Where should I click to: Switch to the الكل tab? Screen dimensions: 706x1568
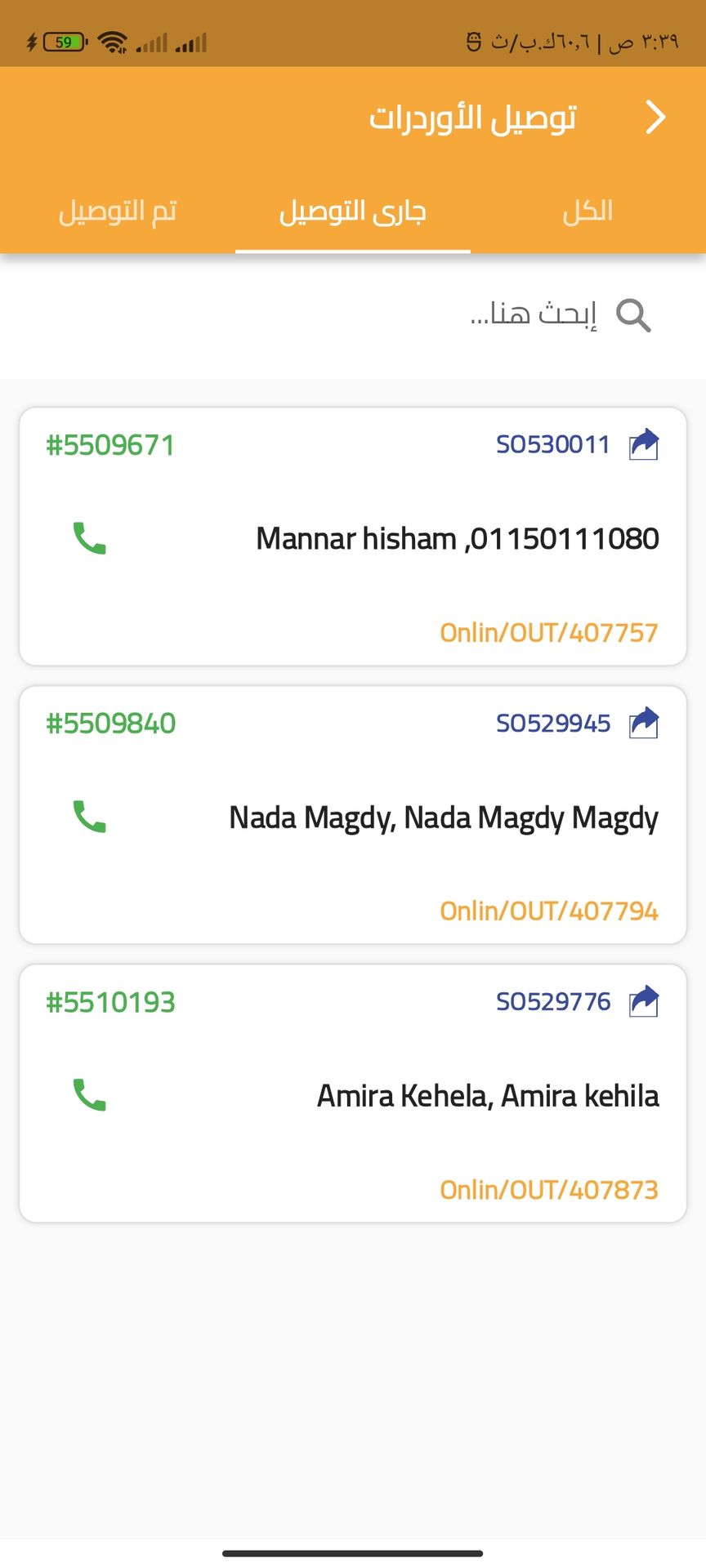point(588,212)
